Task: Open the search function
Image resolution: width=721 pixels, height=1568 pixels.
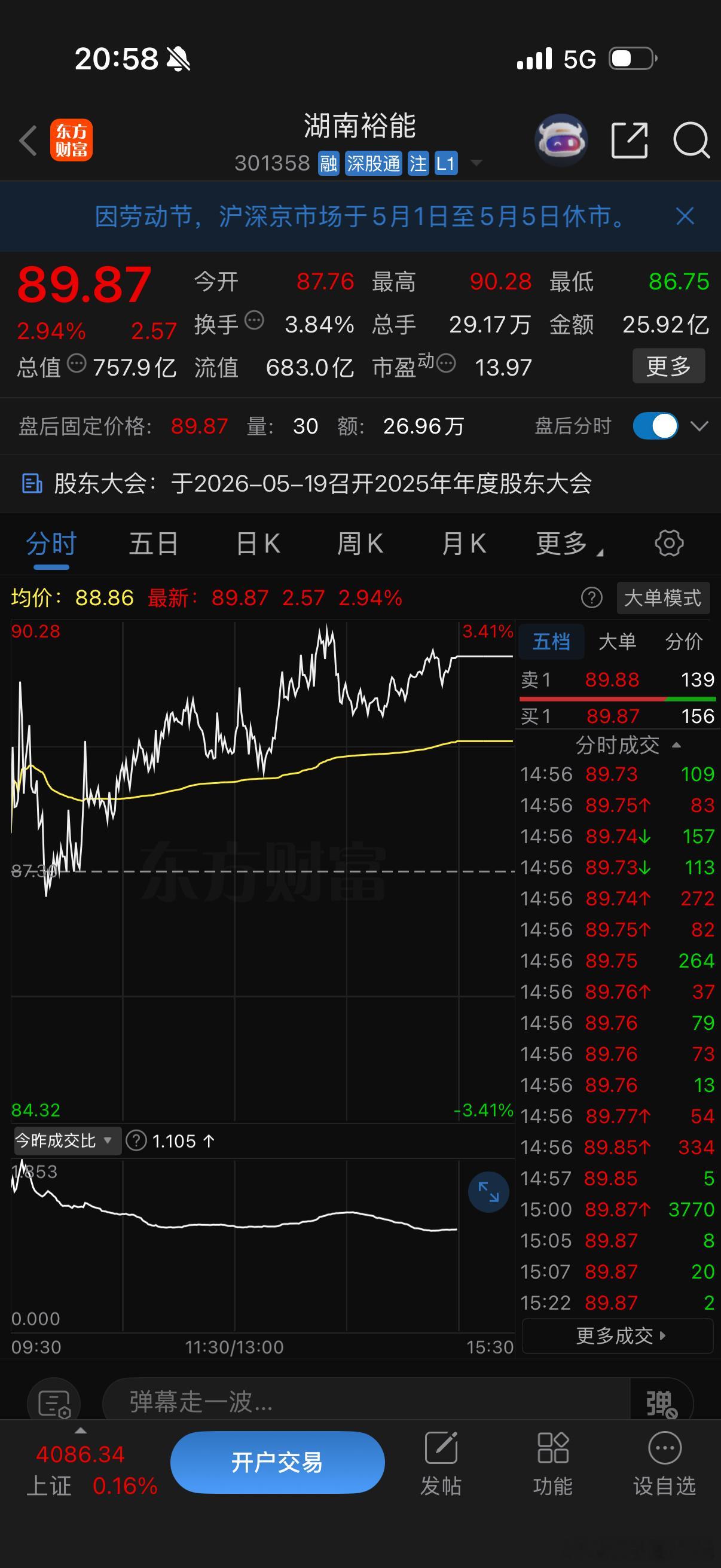Action: [x=691, y=140]
